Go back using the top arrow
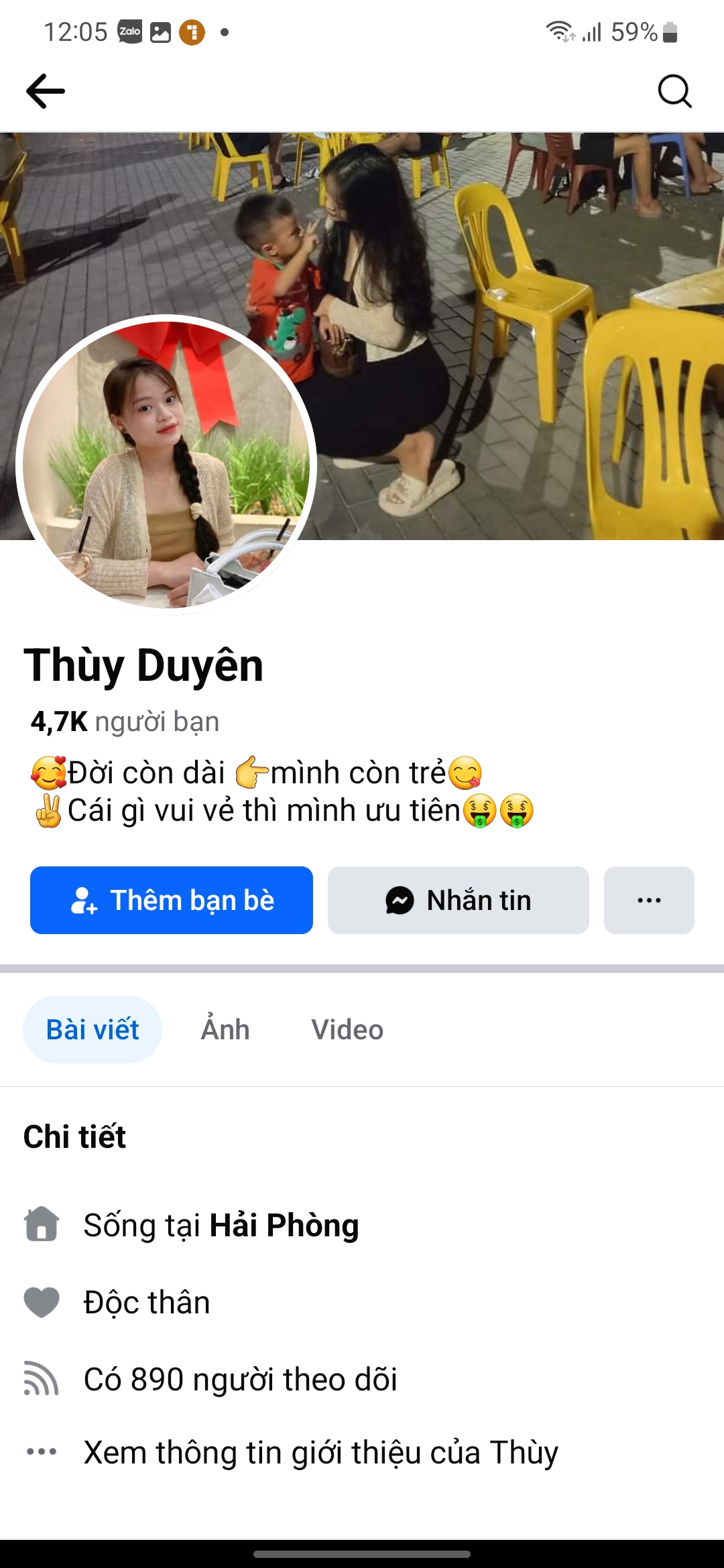Image resolution: width=724 pixels, height=1568 pixels. [x=46, y=91]
